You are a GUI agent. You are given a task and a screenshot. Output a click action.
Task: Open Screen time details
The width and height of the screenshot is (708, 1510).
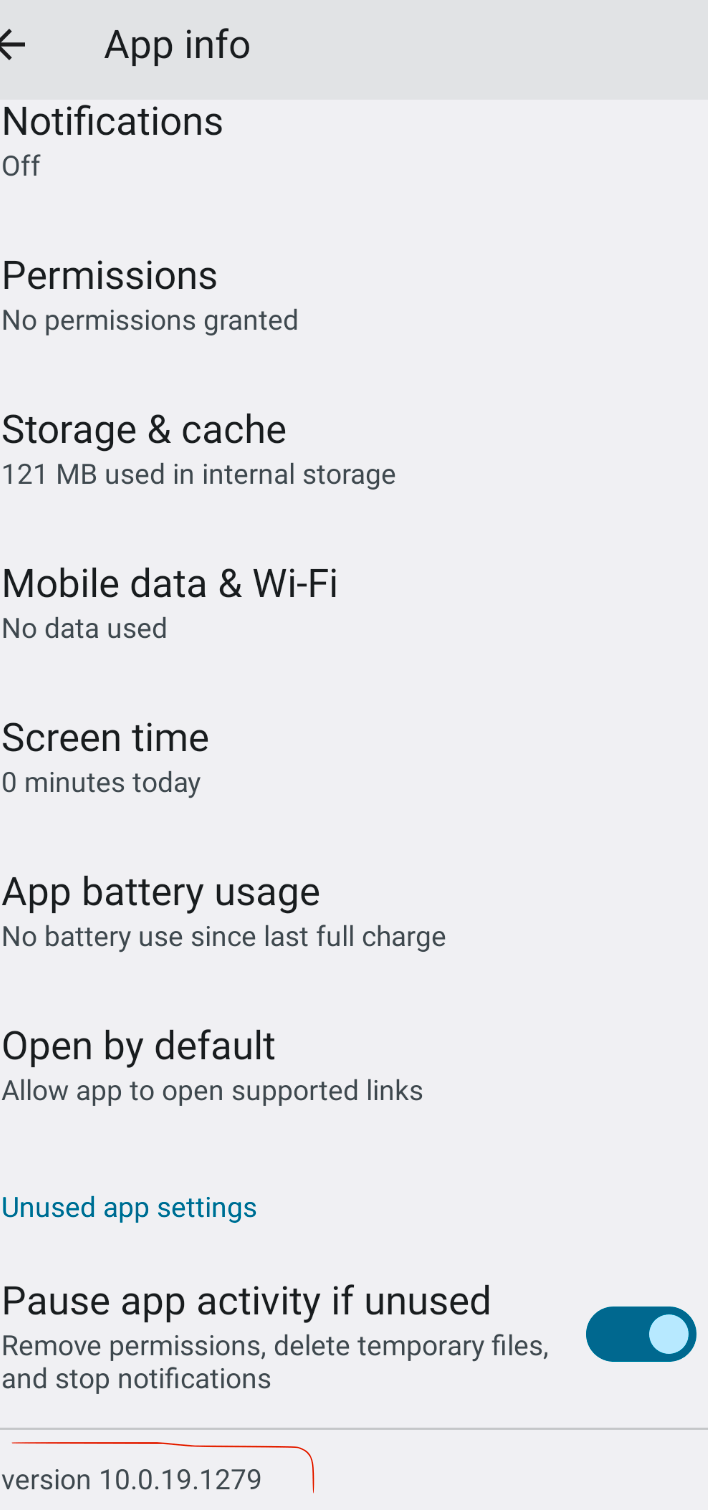coord(354,758)
